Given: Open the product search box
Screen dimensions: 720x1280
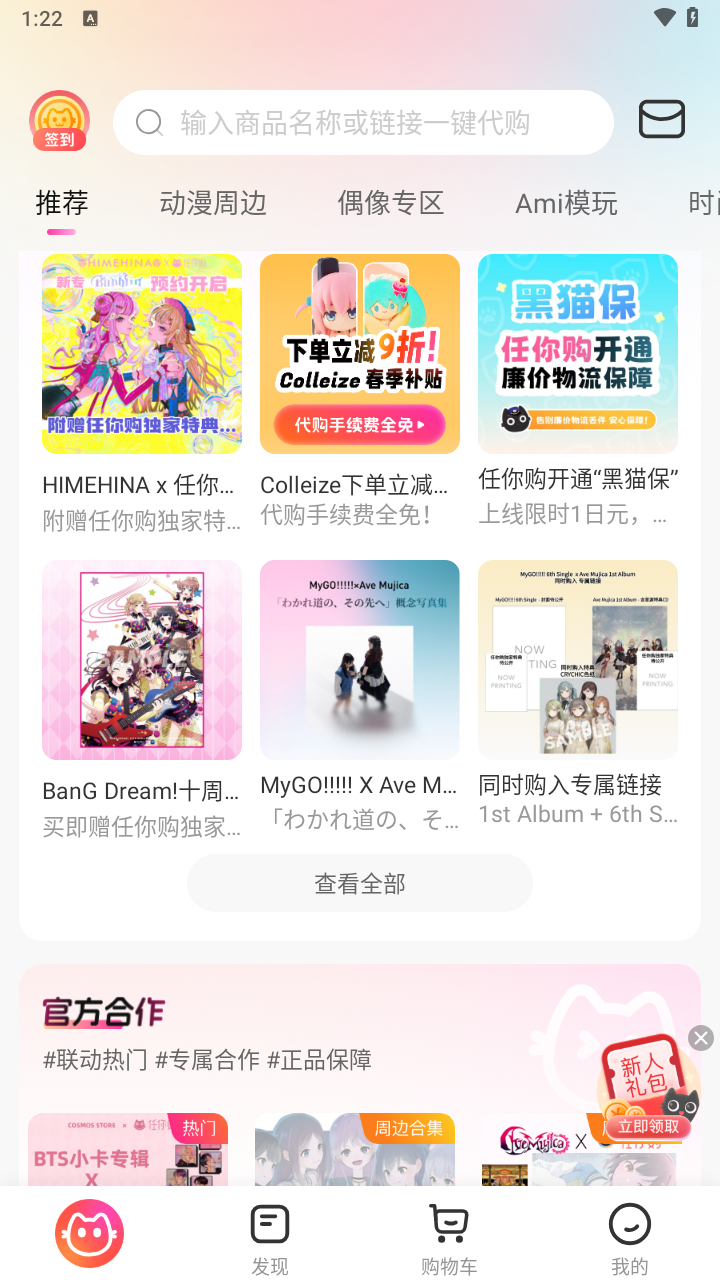Looking at the screenshot, I should point(363,123).
